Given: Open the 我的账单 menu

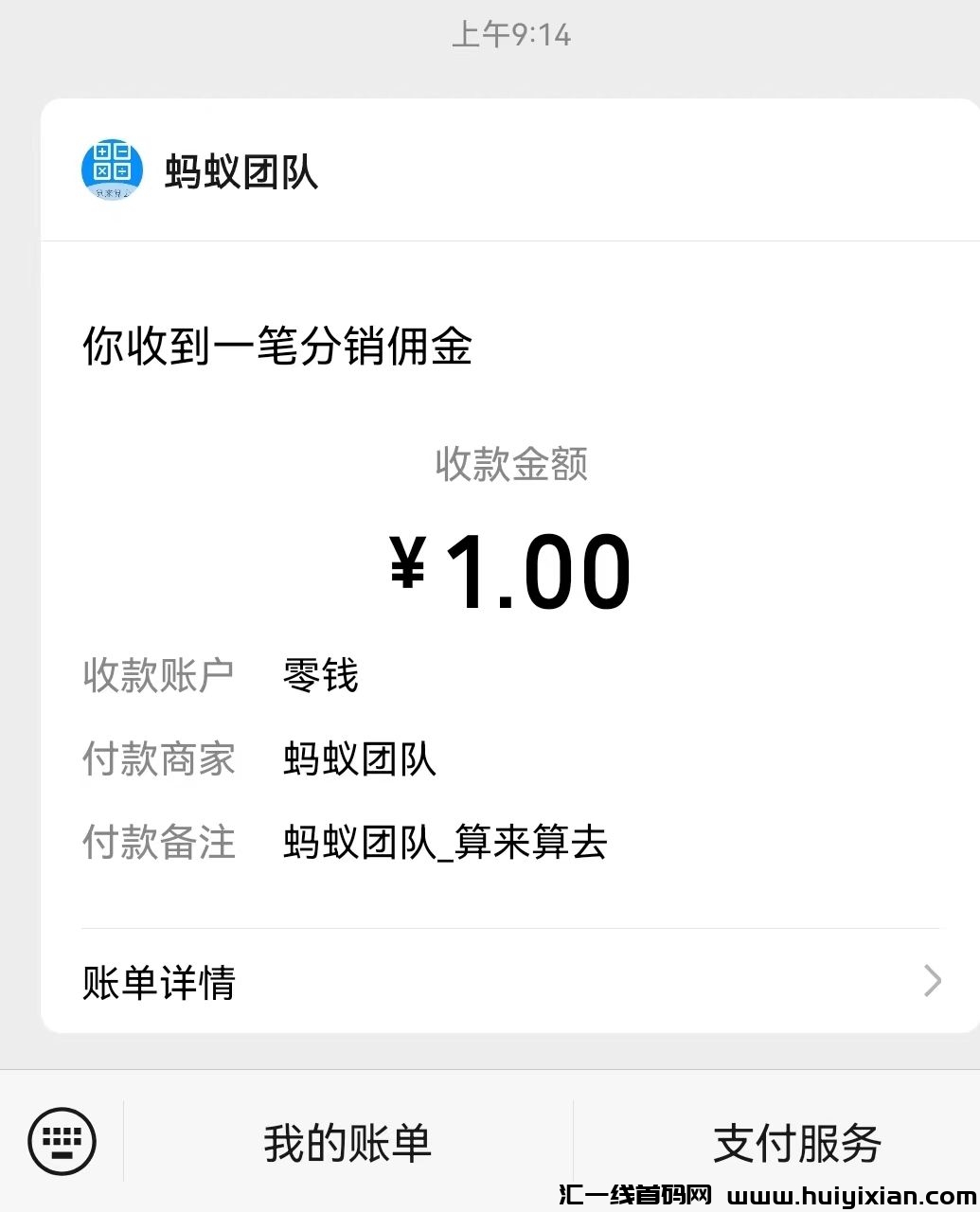Looking at the screenshot, I should [x=347, y=1143].
